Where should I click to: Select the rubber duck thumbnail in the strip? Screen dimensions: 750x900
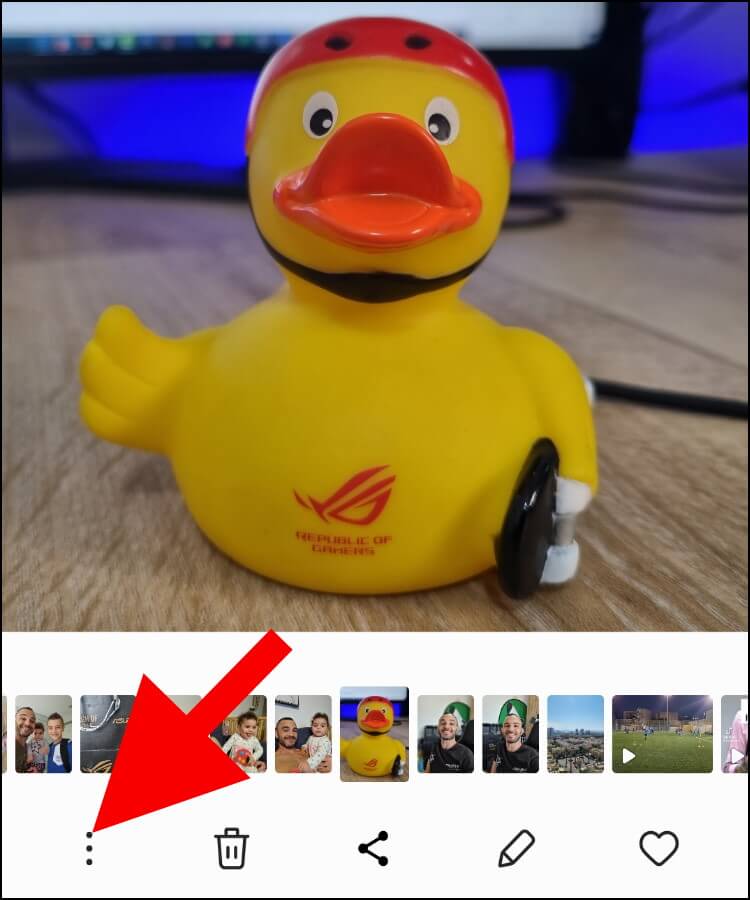click(374, 733)
